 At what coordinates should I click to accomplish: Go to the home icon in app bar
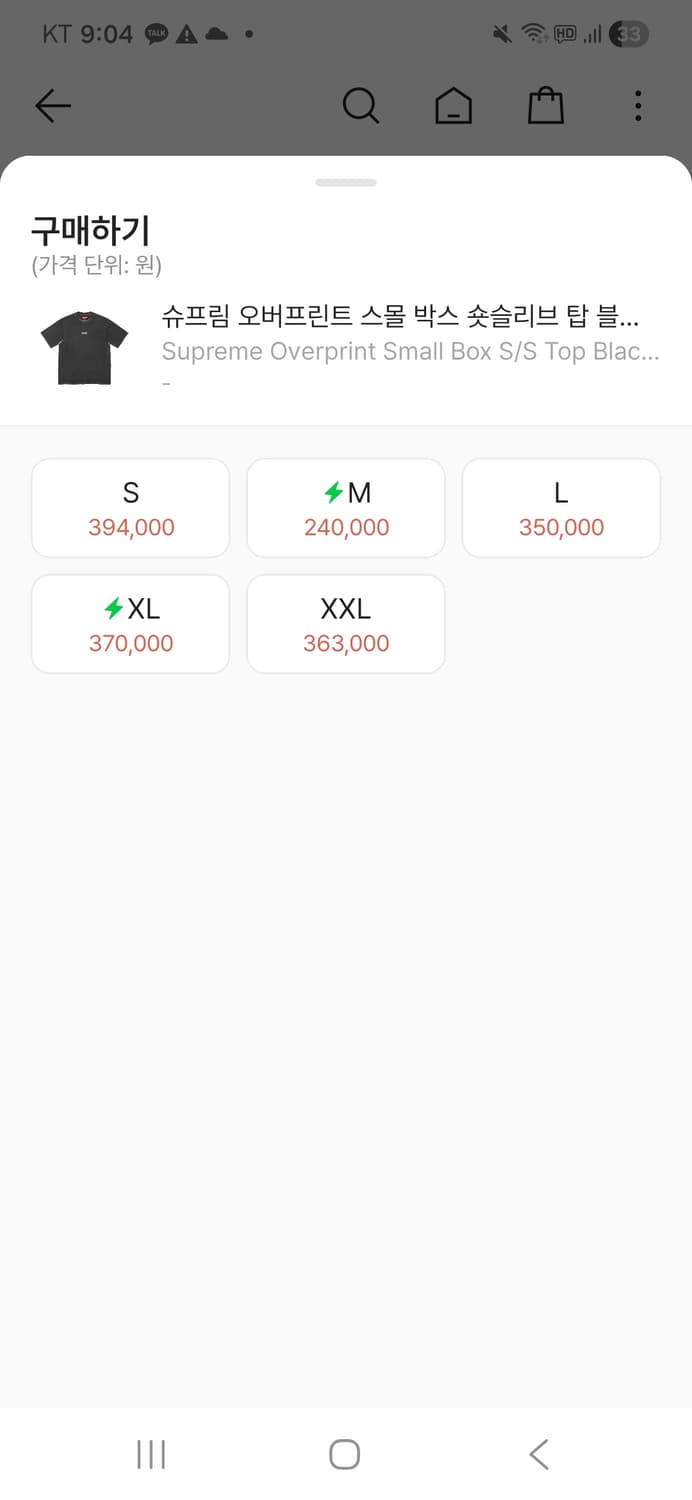point(453,106)
